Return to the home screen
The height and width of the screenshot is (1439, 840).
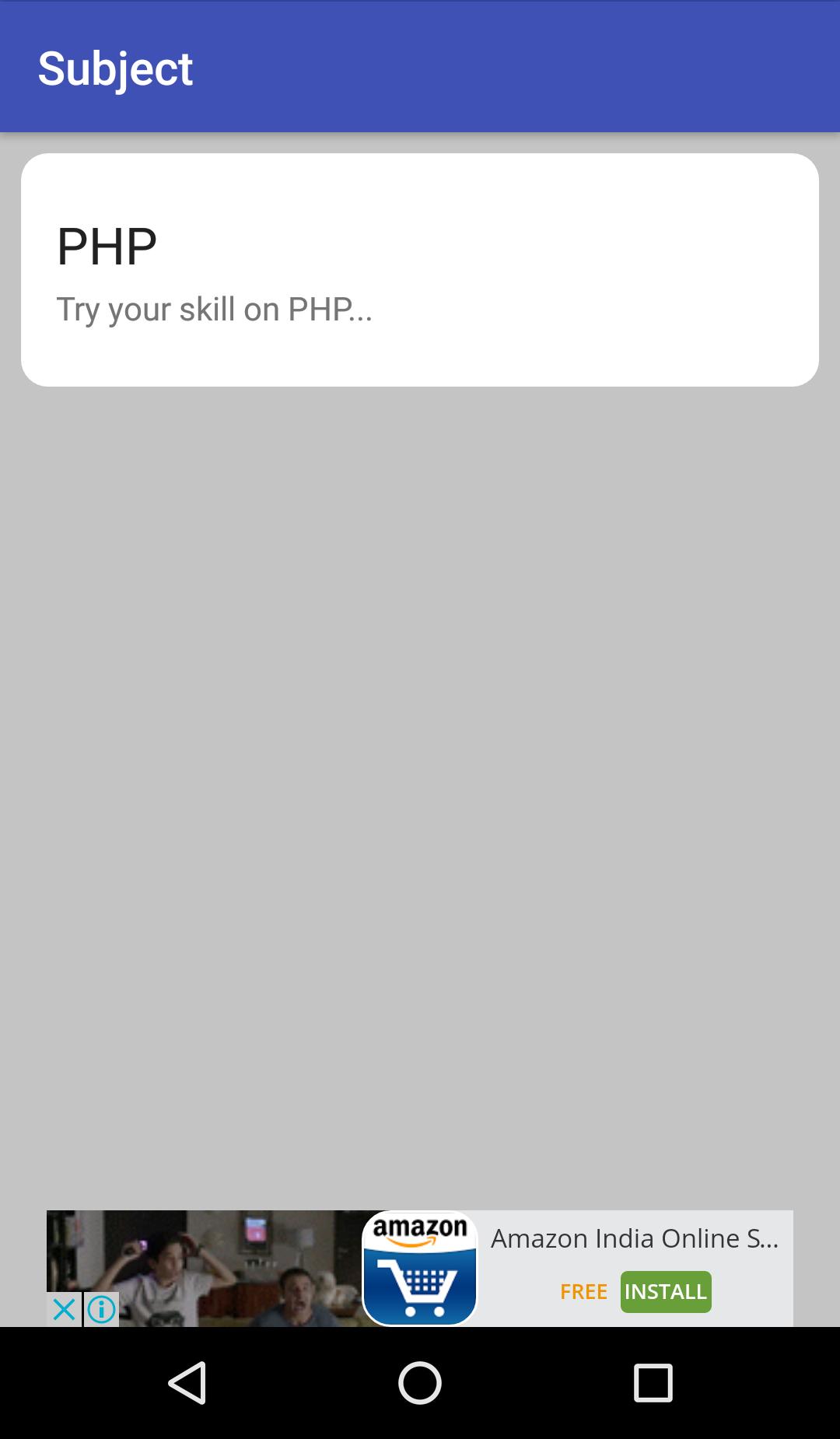(420, 1383)
